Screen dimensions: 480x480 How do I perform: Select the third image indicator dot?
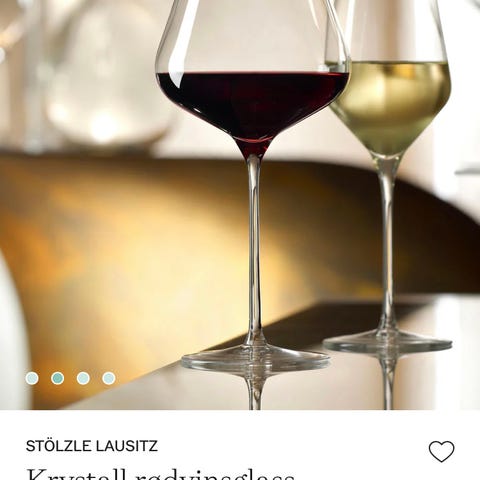tap(83, 378)
